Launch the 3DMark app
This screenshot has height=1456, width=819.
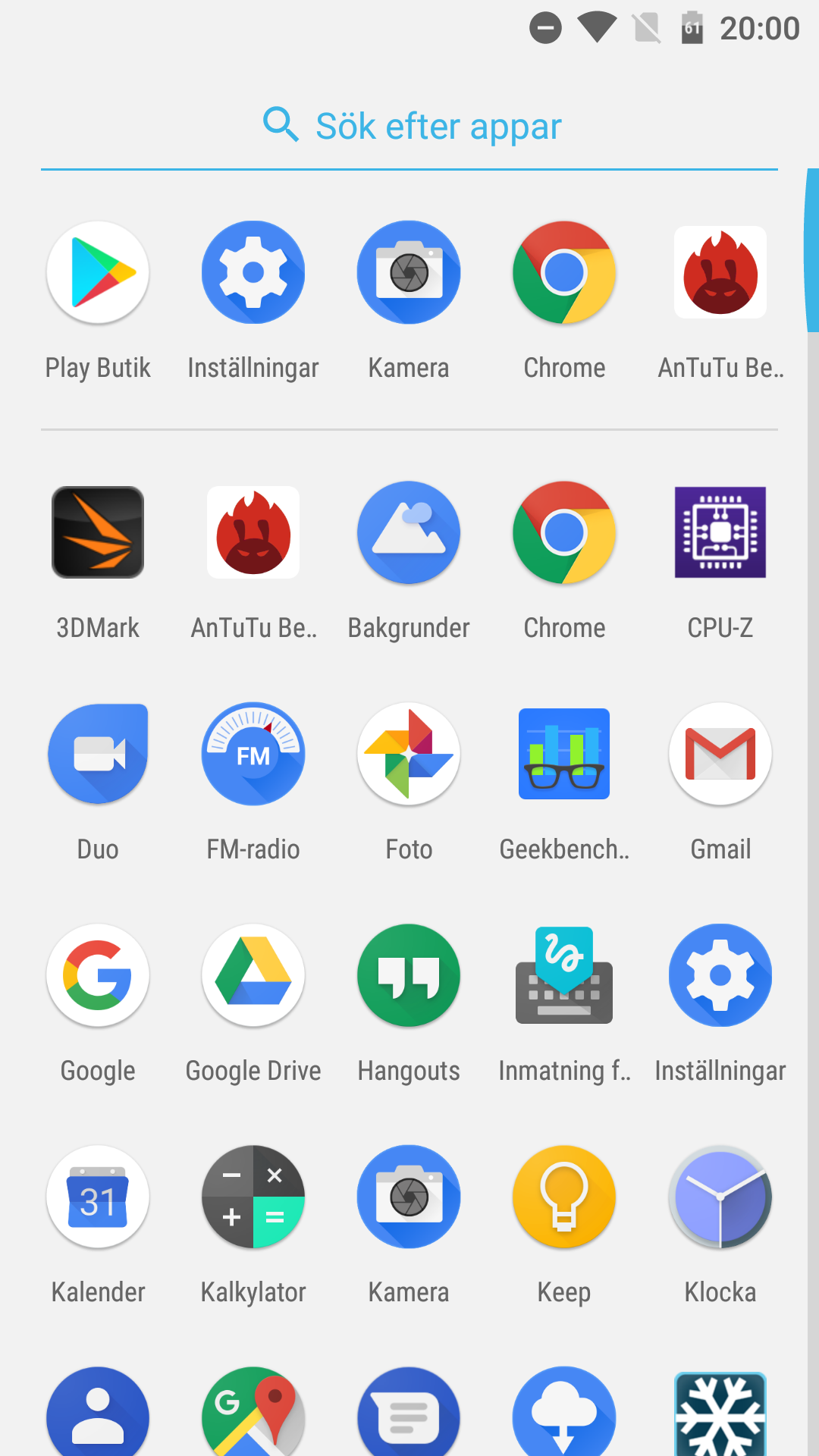click(x=98, y=532)
